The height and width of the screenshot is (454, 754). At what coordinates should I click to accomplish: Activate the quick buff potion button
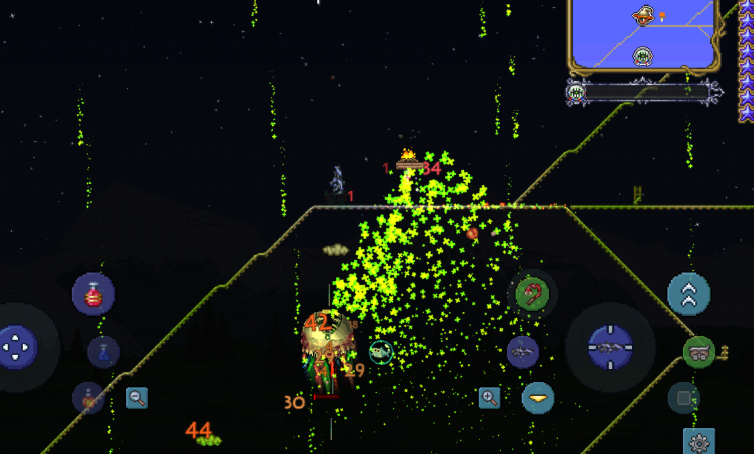point(89,399)
